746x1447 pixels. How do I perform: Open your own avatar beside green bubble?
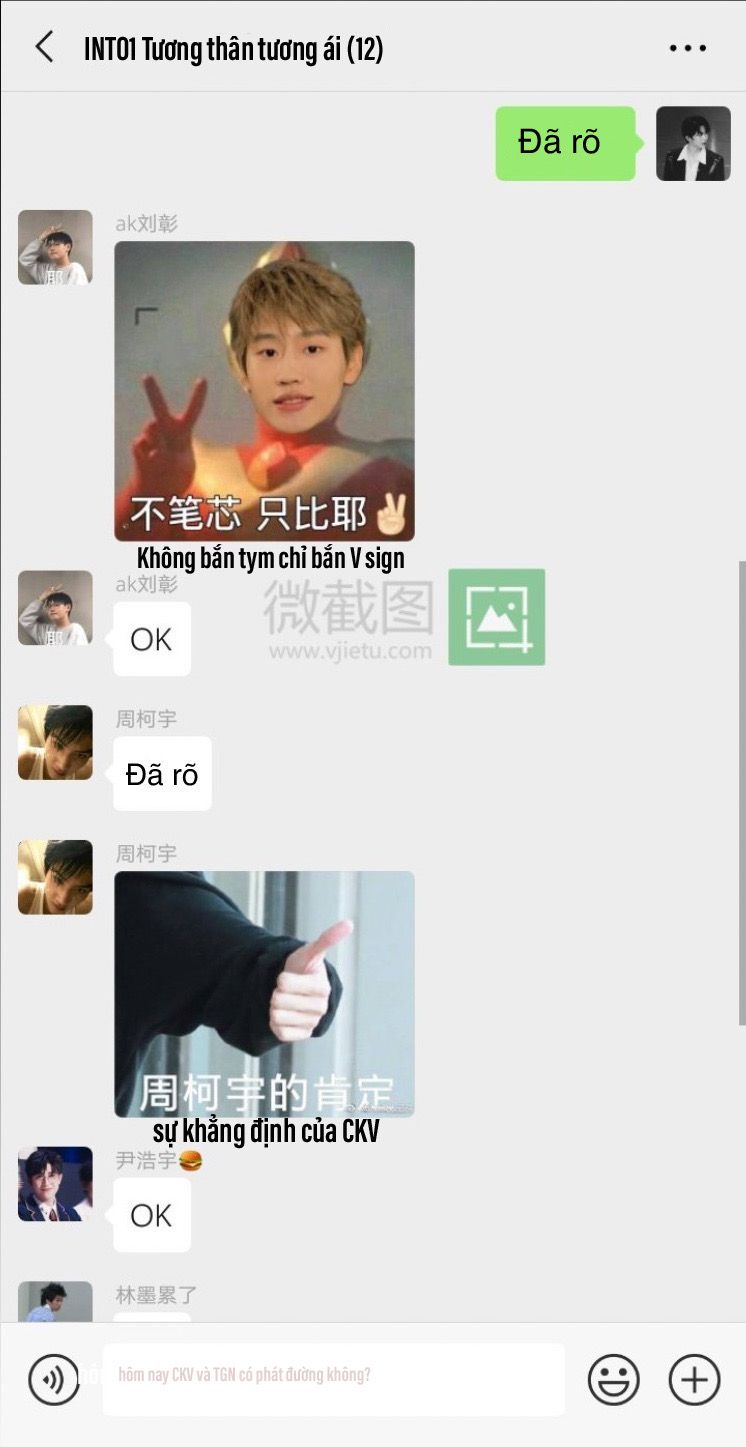click(693, 144)
